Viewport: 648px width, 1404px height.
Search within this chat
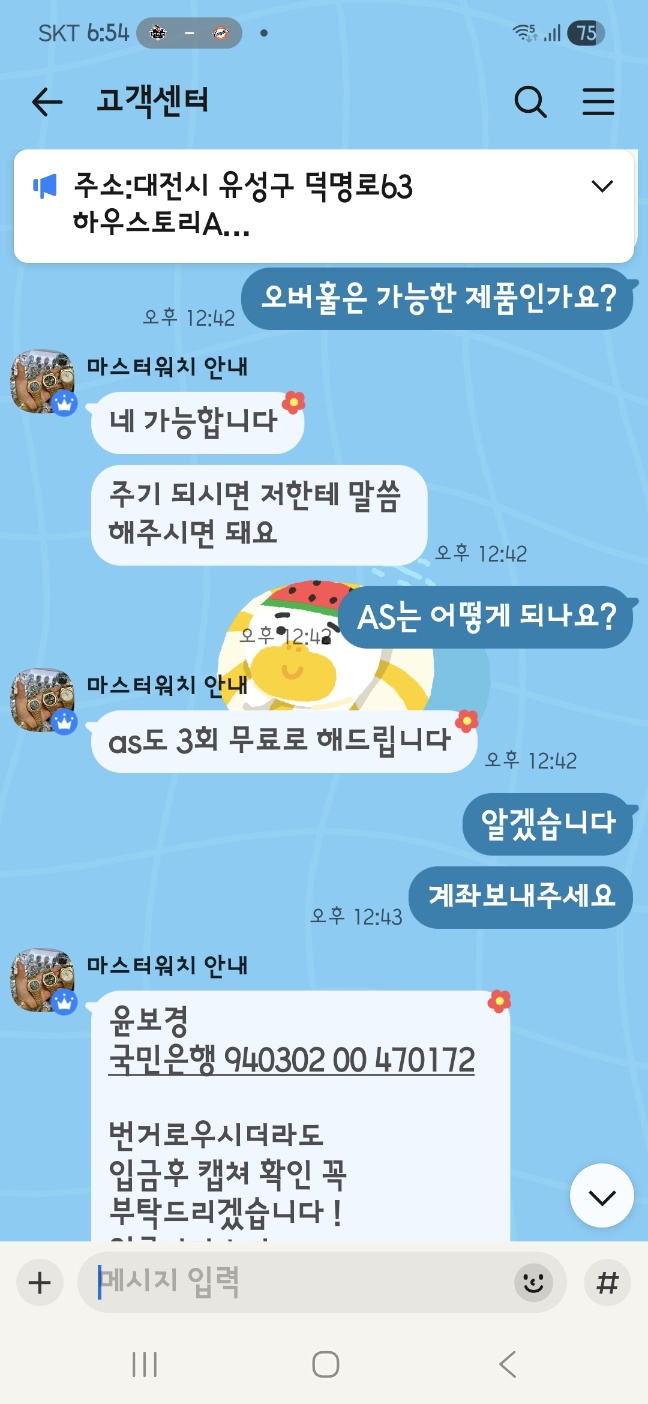coord(530,101)
